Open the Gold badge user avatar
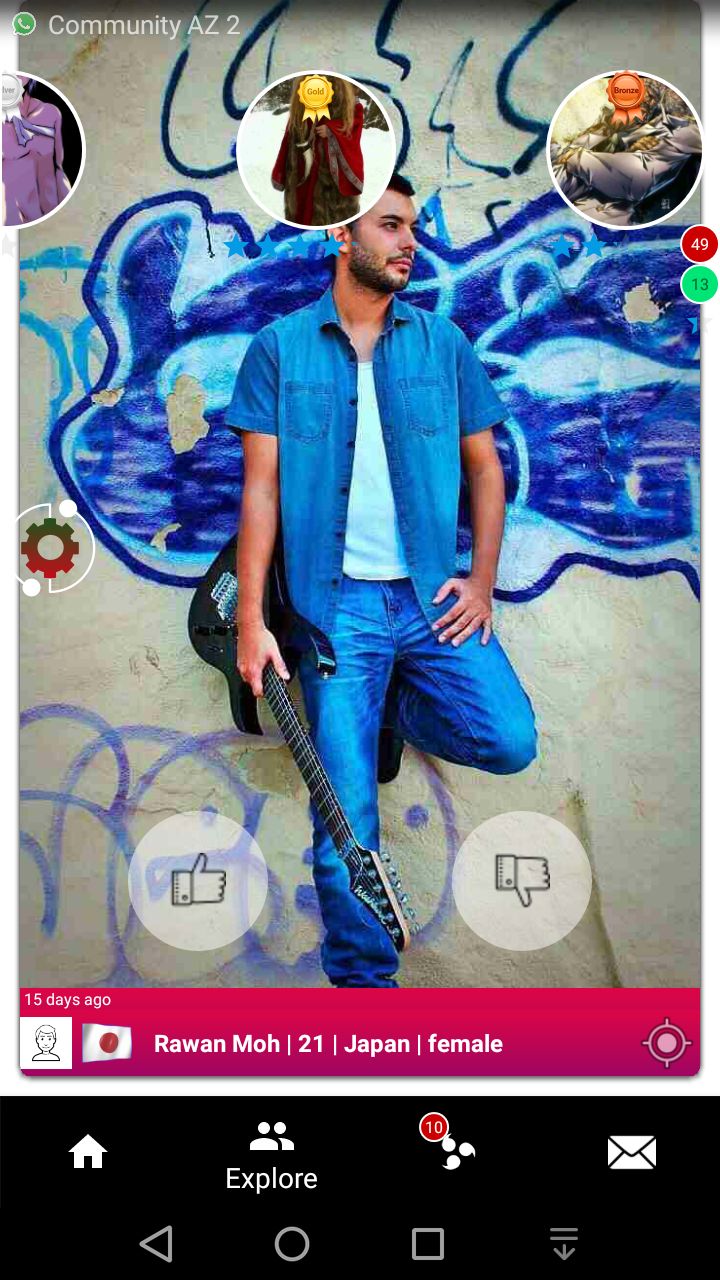This screenshot has height=1280, width=720. tap(316, 150)
